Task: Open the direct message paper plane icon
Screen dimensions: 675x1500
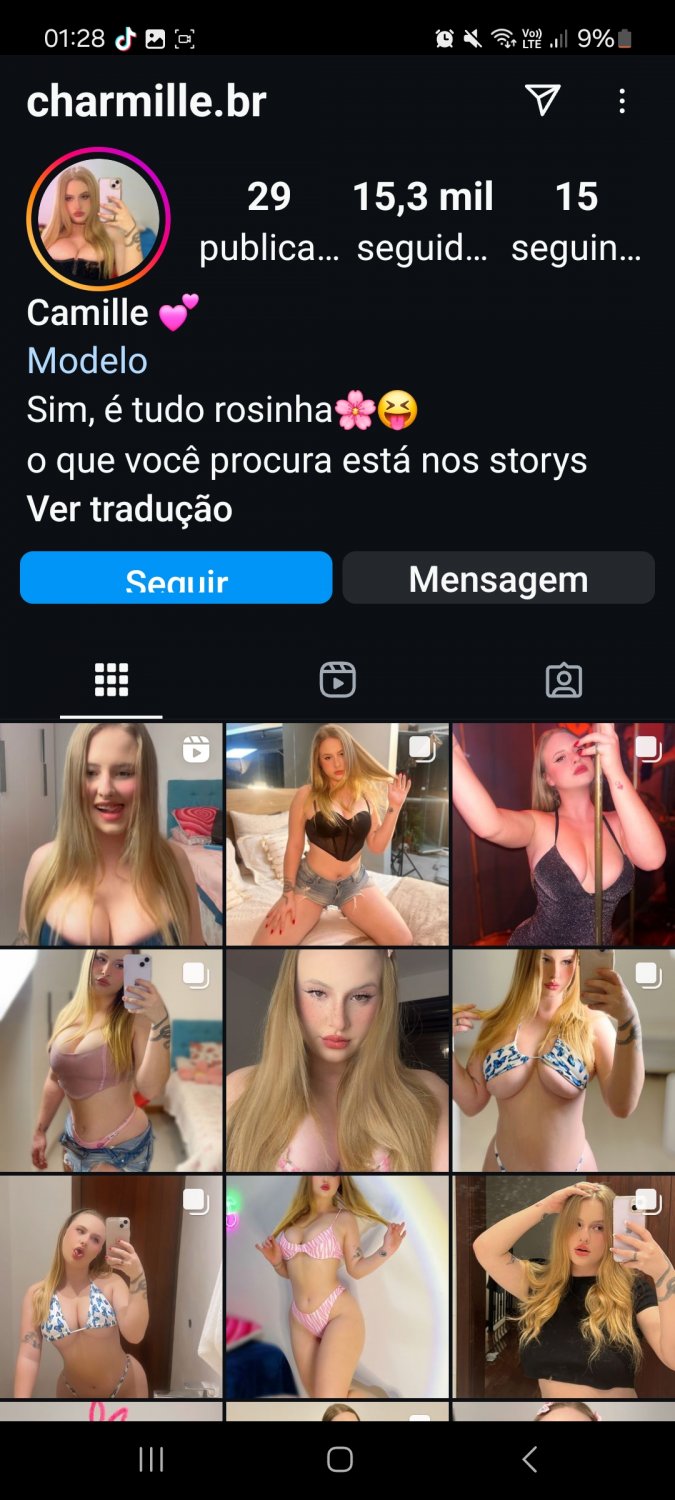Action: pyautogui.click(x=542, y=100)
